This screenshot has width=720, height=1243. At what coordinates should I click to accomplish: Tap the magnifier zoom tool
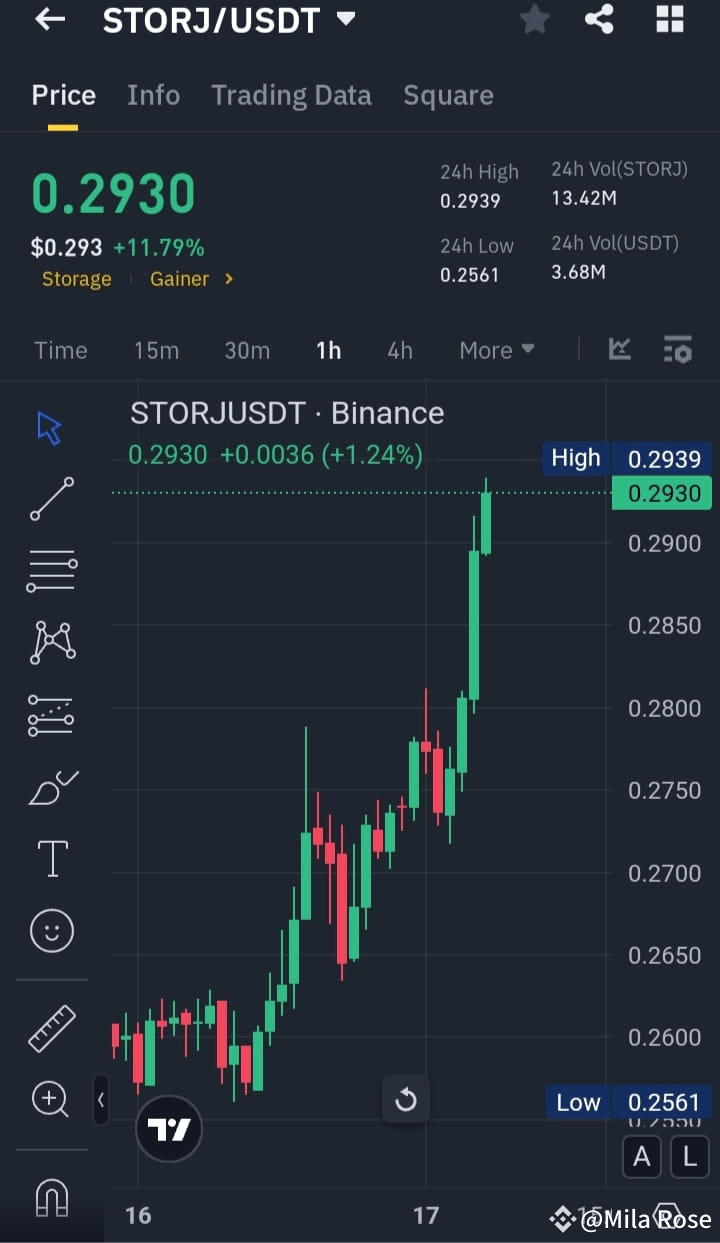(x=51, y=1099)
